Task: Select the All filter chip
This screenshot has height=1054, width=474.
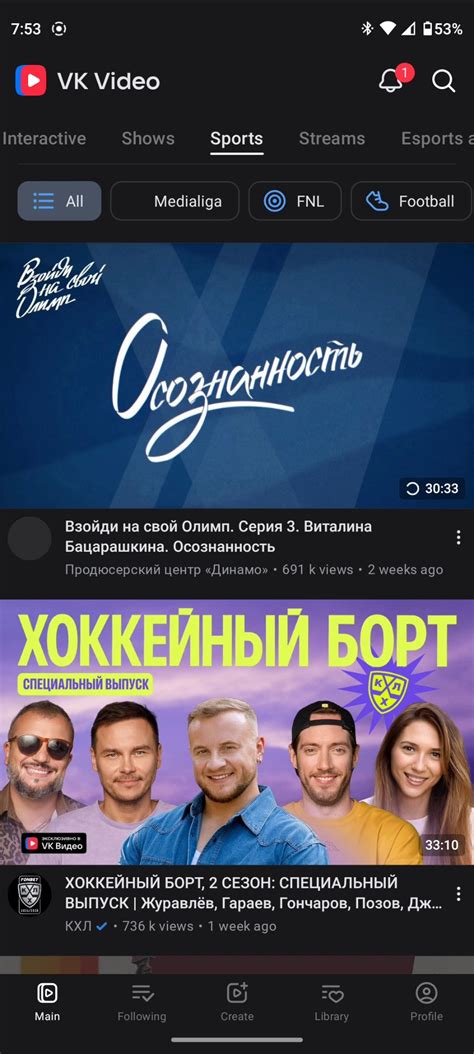Action: [59, 201]
